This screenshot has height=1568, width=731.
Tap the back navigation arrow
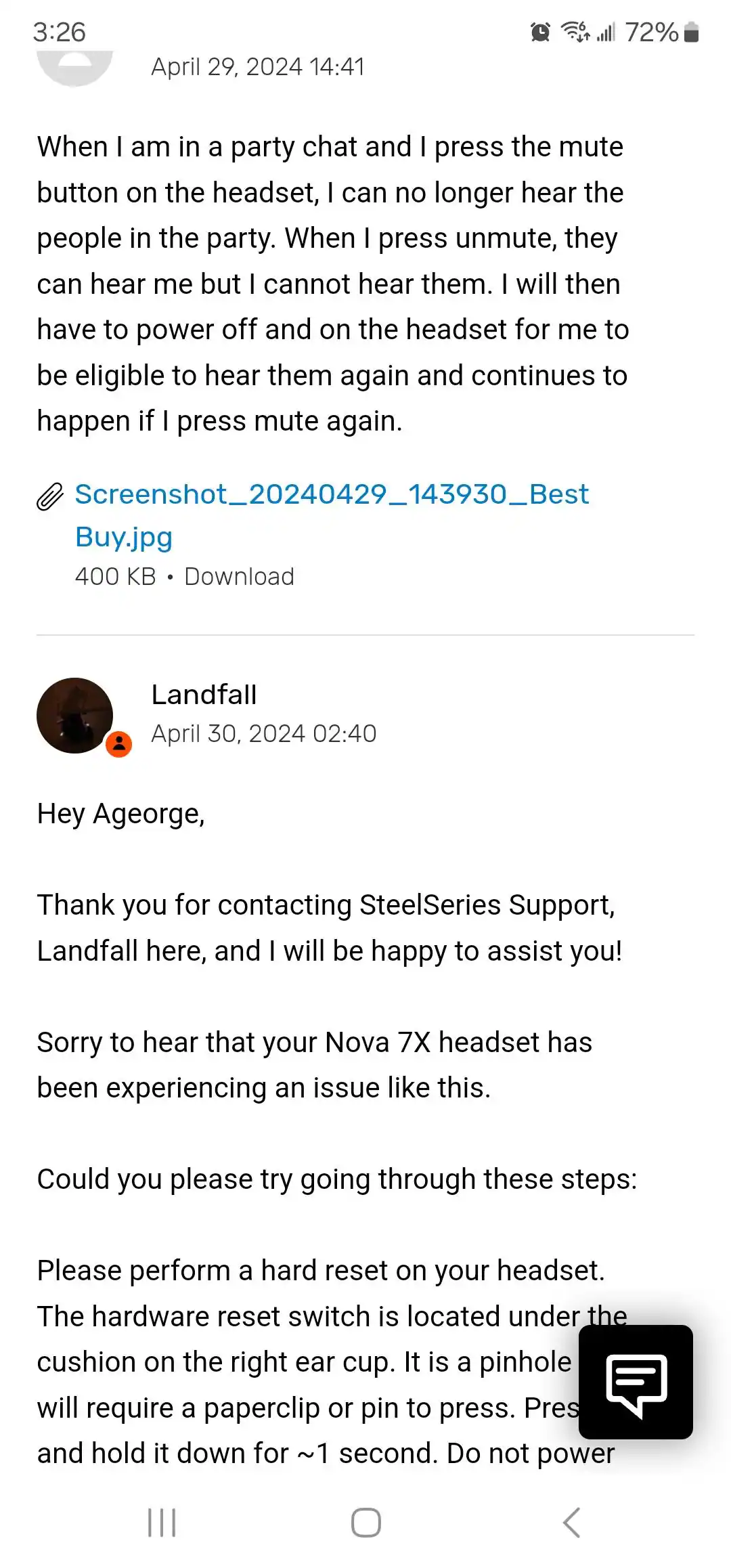click(x=572, y=1523)
